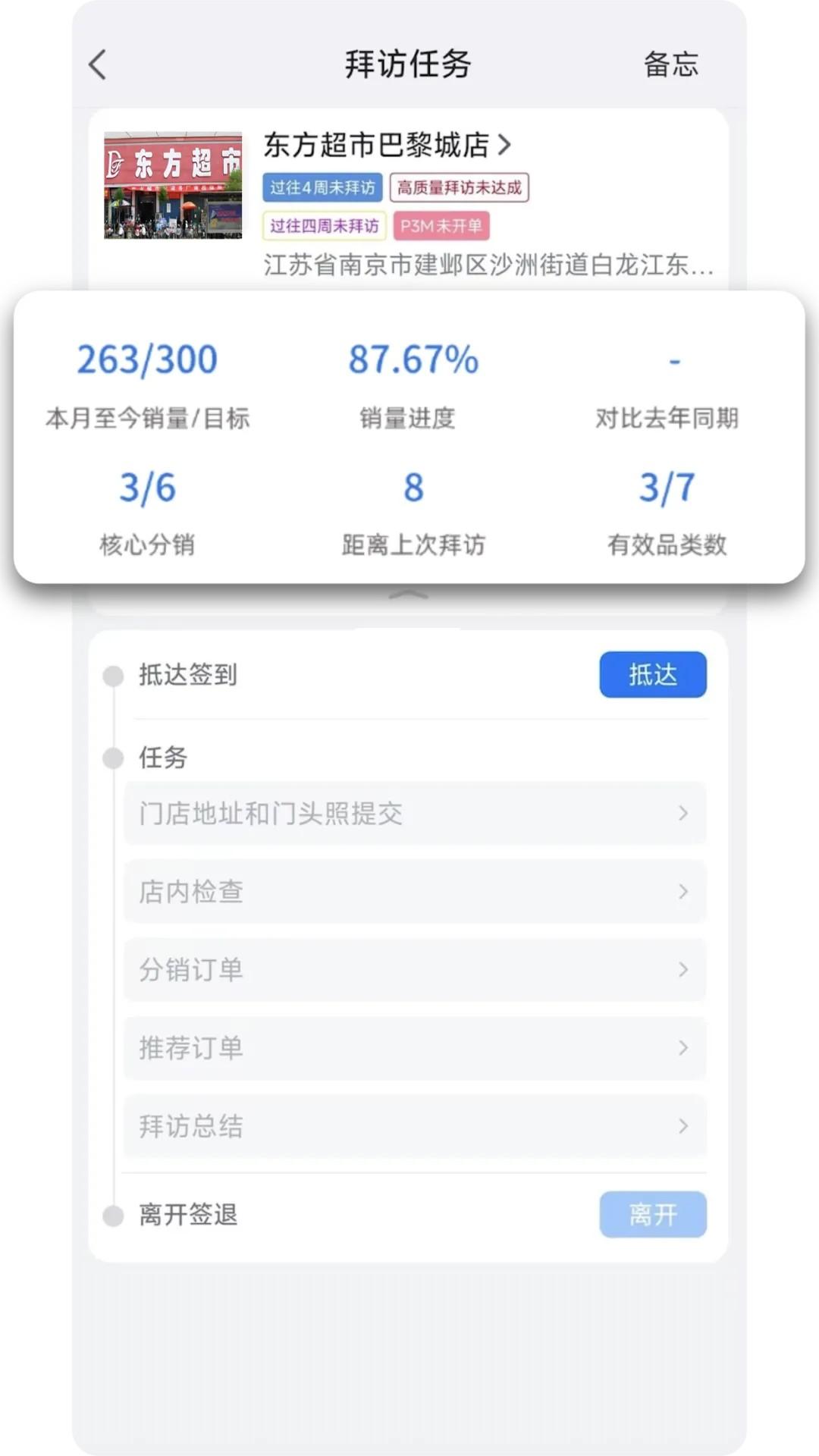This screenshot has width=819, height=1456.
Task: Click the 抵达签到 step marker dot
Action: tap(114, 675)
